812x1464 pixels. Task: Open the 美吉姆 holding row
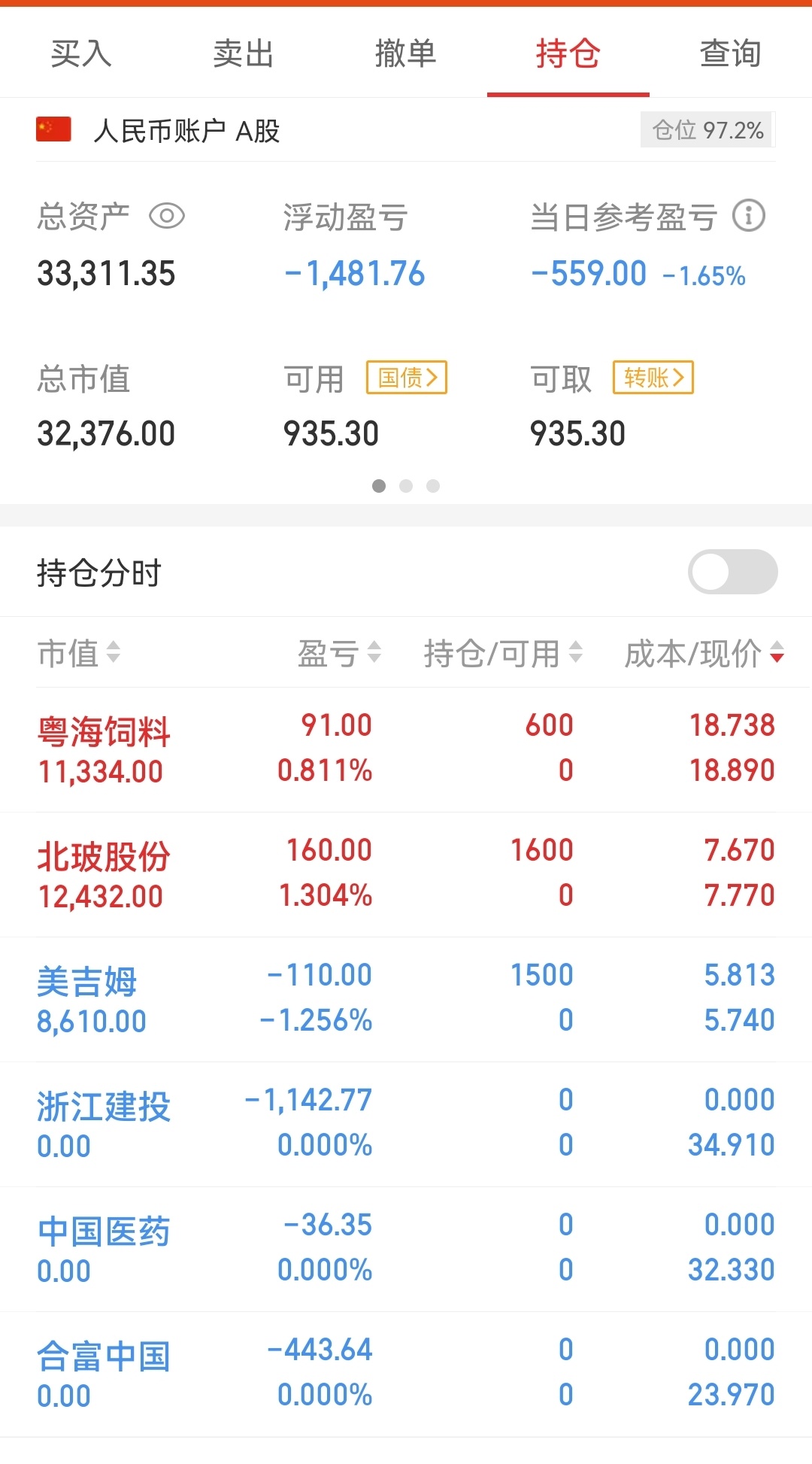pos(406,999)
